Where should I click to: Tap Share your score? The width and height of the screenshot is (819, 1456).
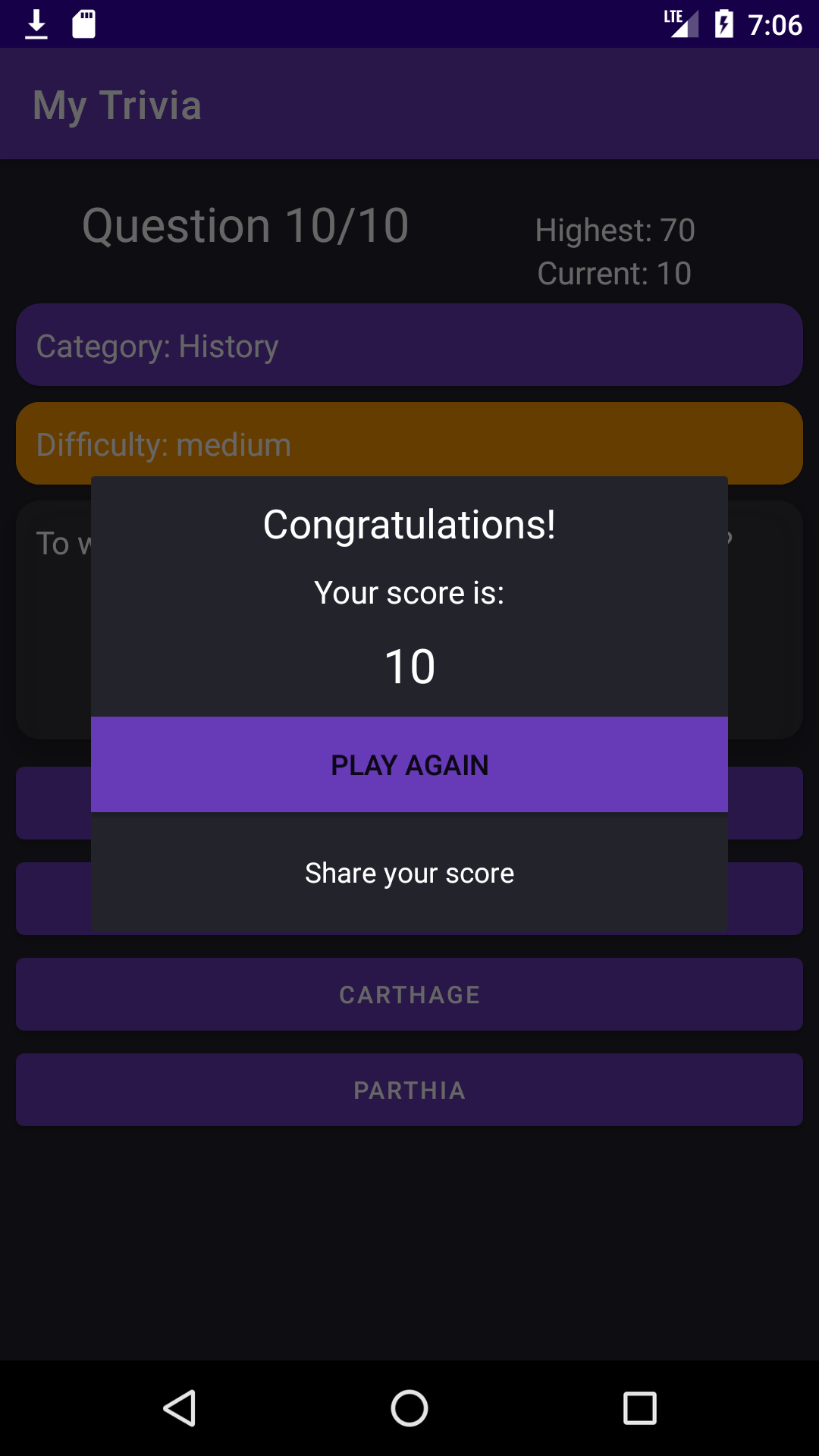click(x=409, y=872)
